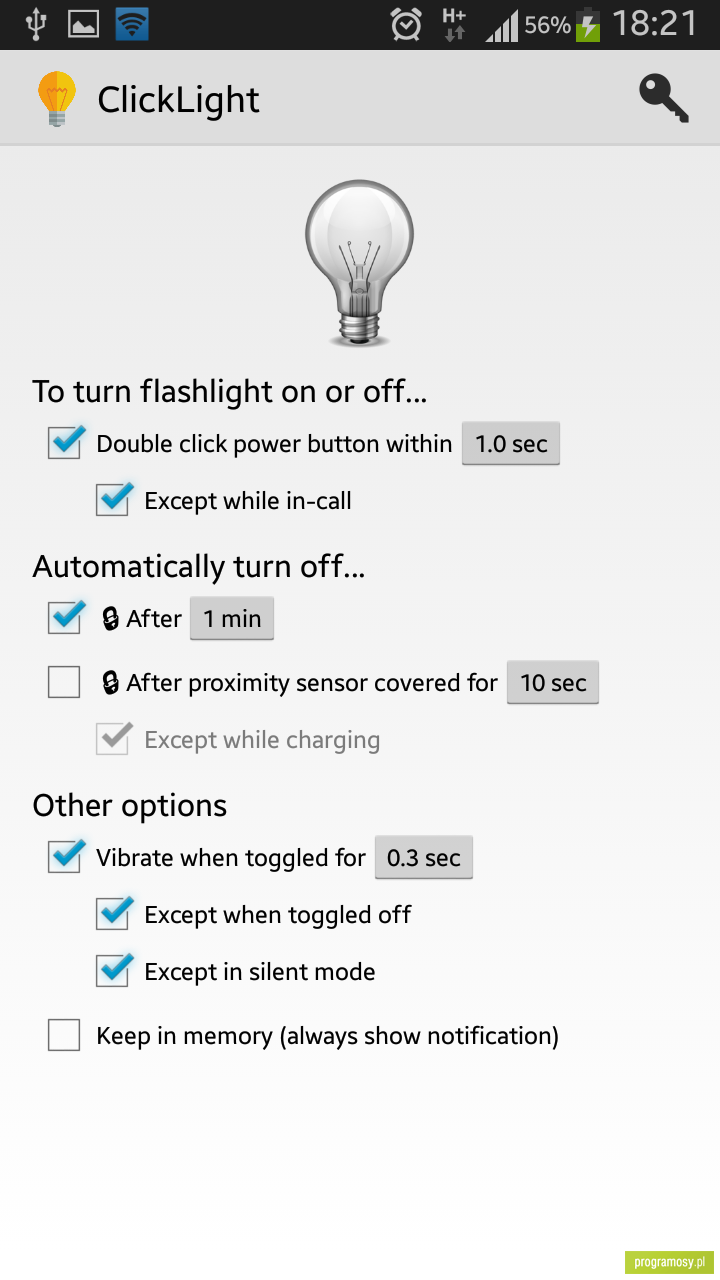The image size is (720, 1280).
Task: Disable auto turn off After timer checkbox
Action: (x=65, y=618)
